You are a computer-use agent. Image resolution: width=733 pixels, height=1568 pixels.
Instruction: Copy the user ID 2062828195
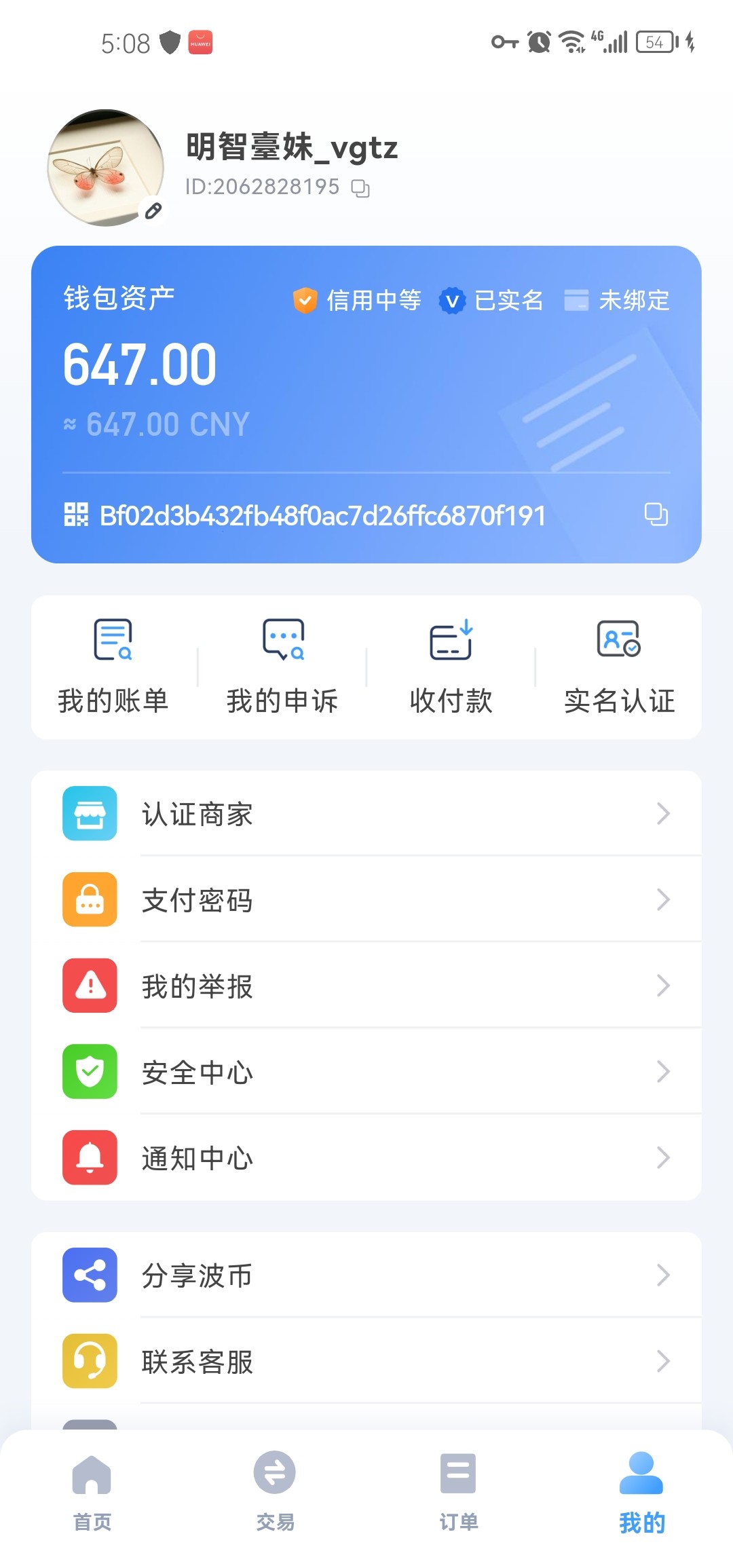coord(360,188)
